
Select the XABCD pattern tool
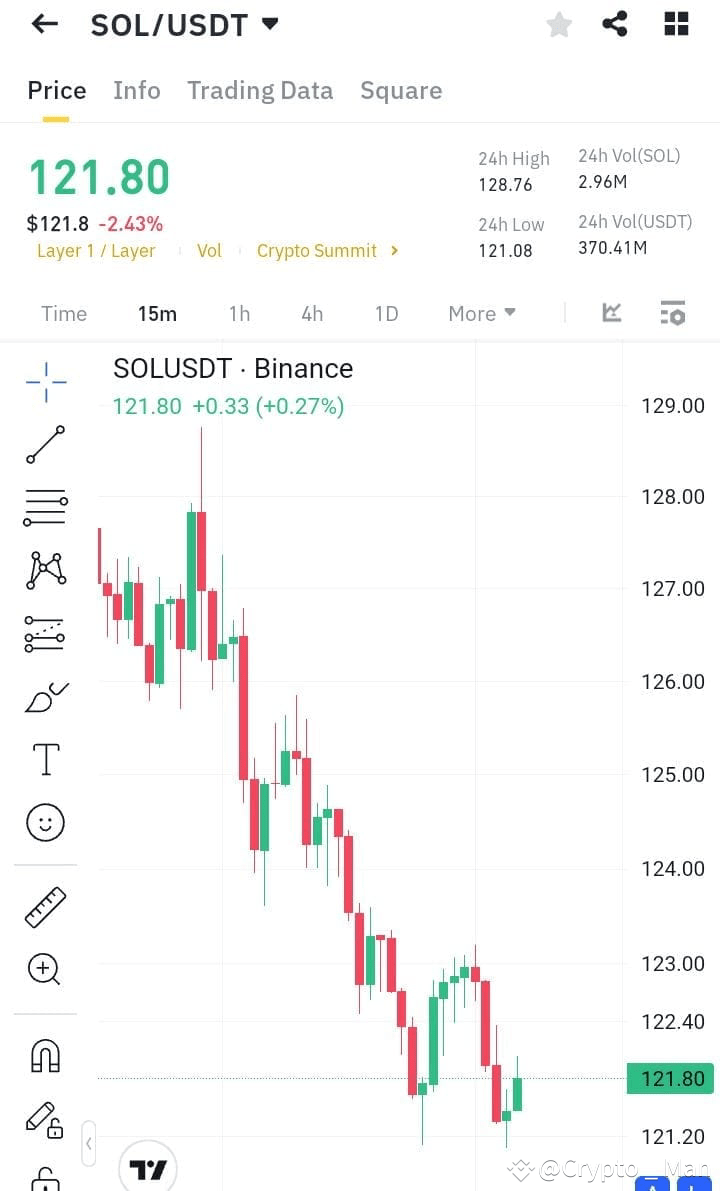point(44,569)
